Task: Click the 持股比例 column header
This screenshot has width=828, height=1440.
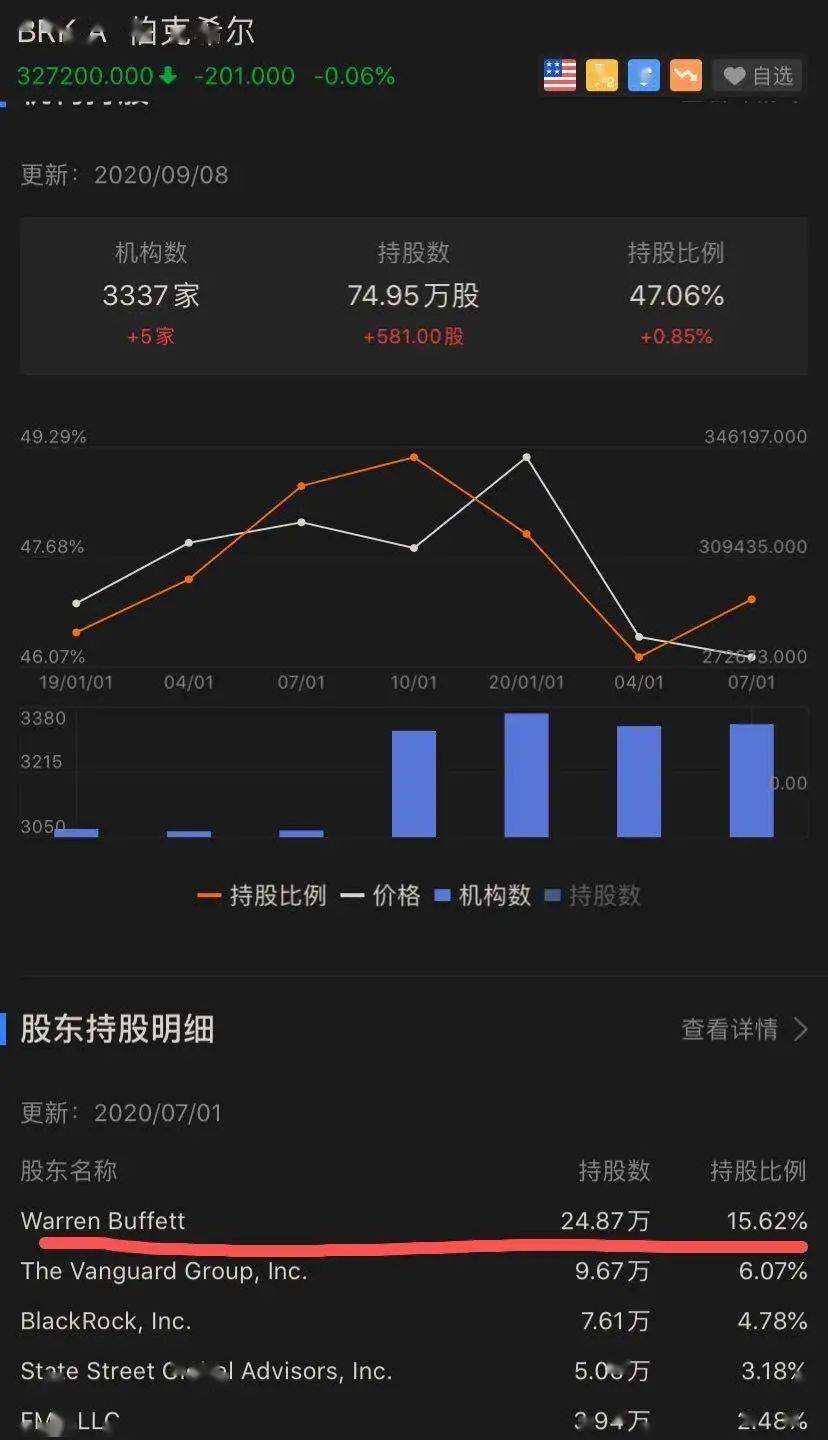Action: coord(757,1171)
